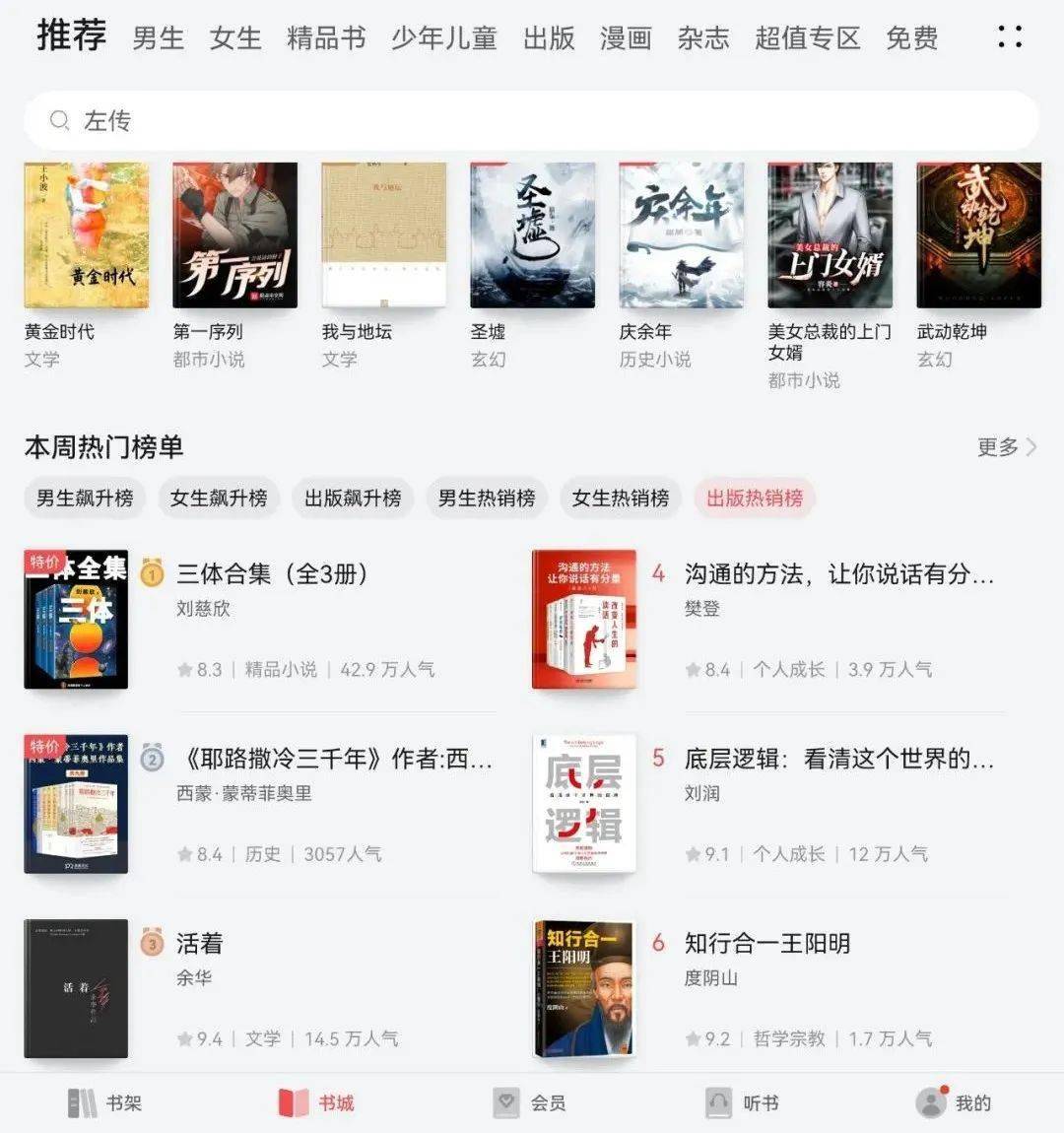Open the 免费 top tab

[911, 38]
